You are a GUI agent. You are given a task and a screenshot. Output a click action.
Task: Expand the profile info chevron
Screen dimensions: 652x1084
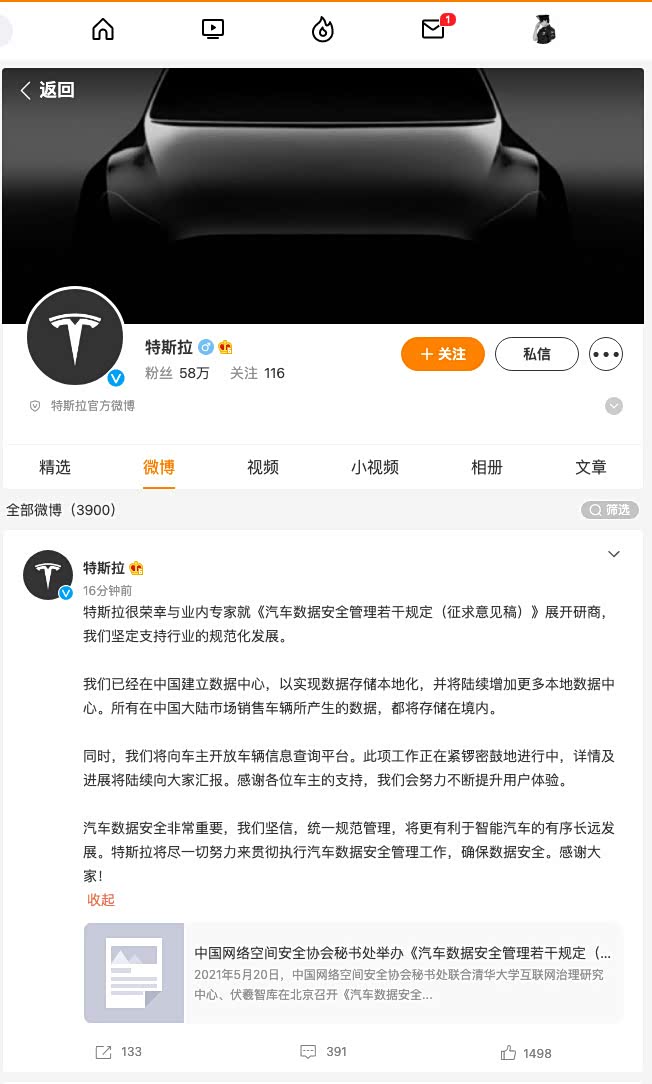614,406
